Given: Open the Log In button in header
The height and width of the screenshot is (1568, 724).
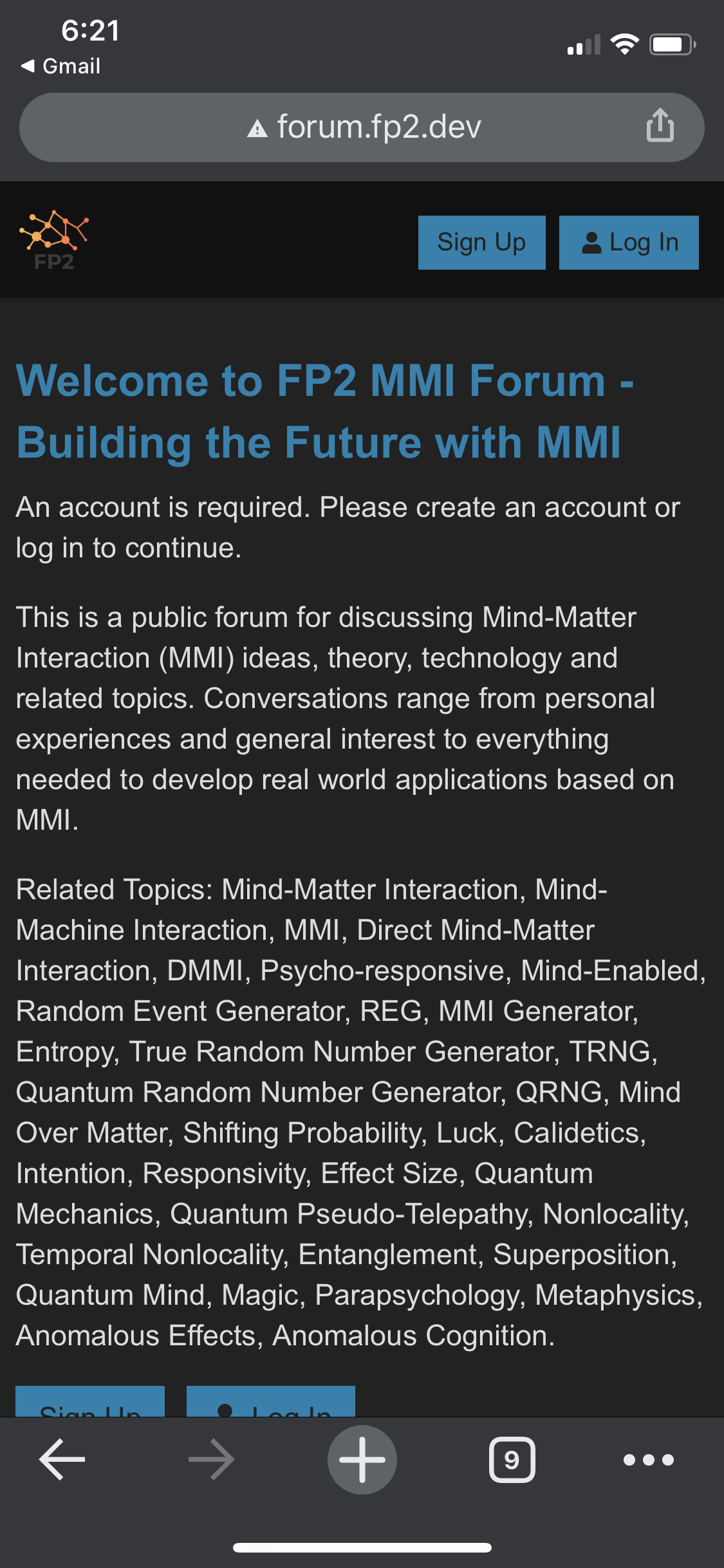Looking at the screenshot, I should point(629,243).
